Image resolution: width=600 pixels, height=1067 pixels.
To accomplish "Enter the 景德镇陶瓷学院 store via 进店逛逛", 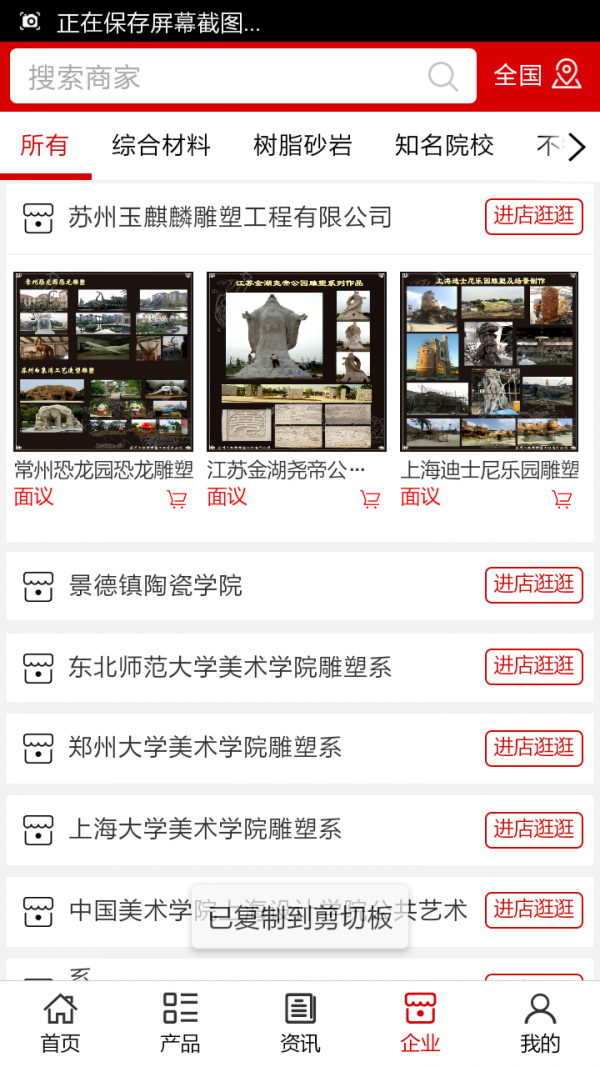I will (534, 585).
